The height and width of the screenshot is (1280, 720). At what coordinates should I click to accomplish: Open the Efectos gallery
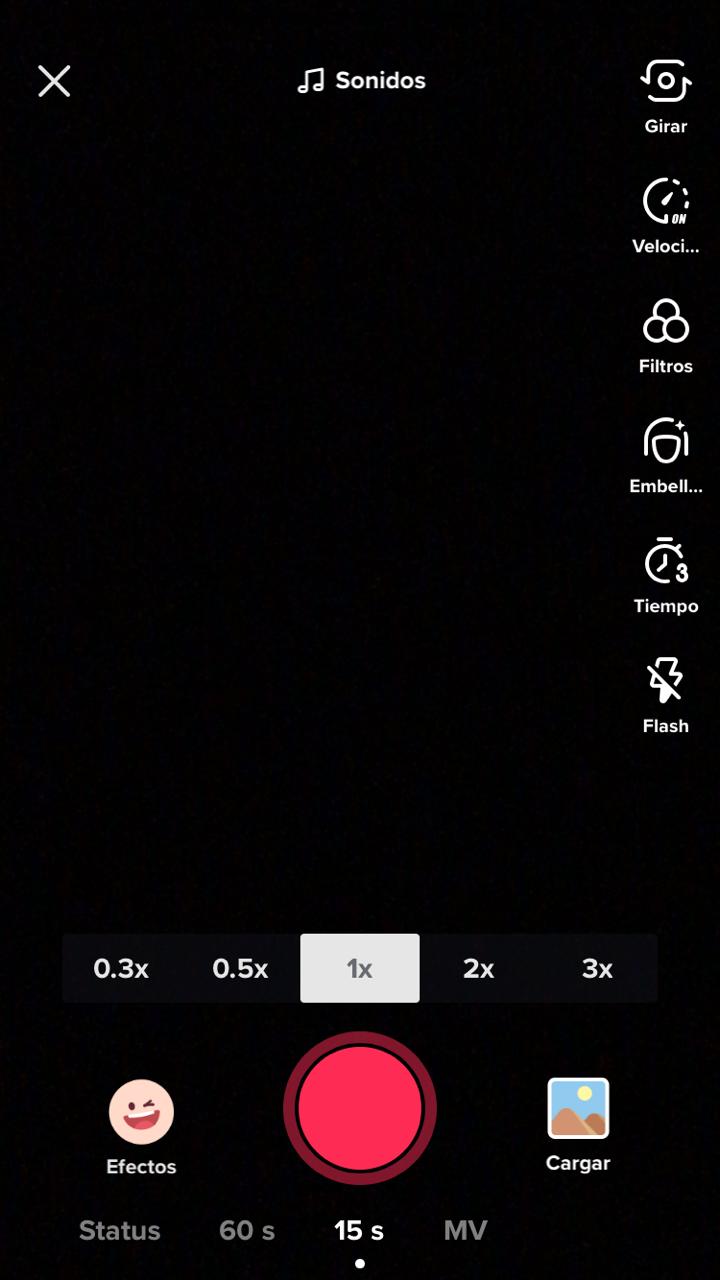[x=141, y=1125]
